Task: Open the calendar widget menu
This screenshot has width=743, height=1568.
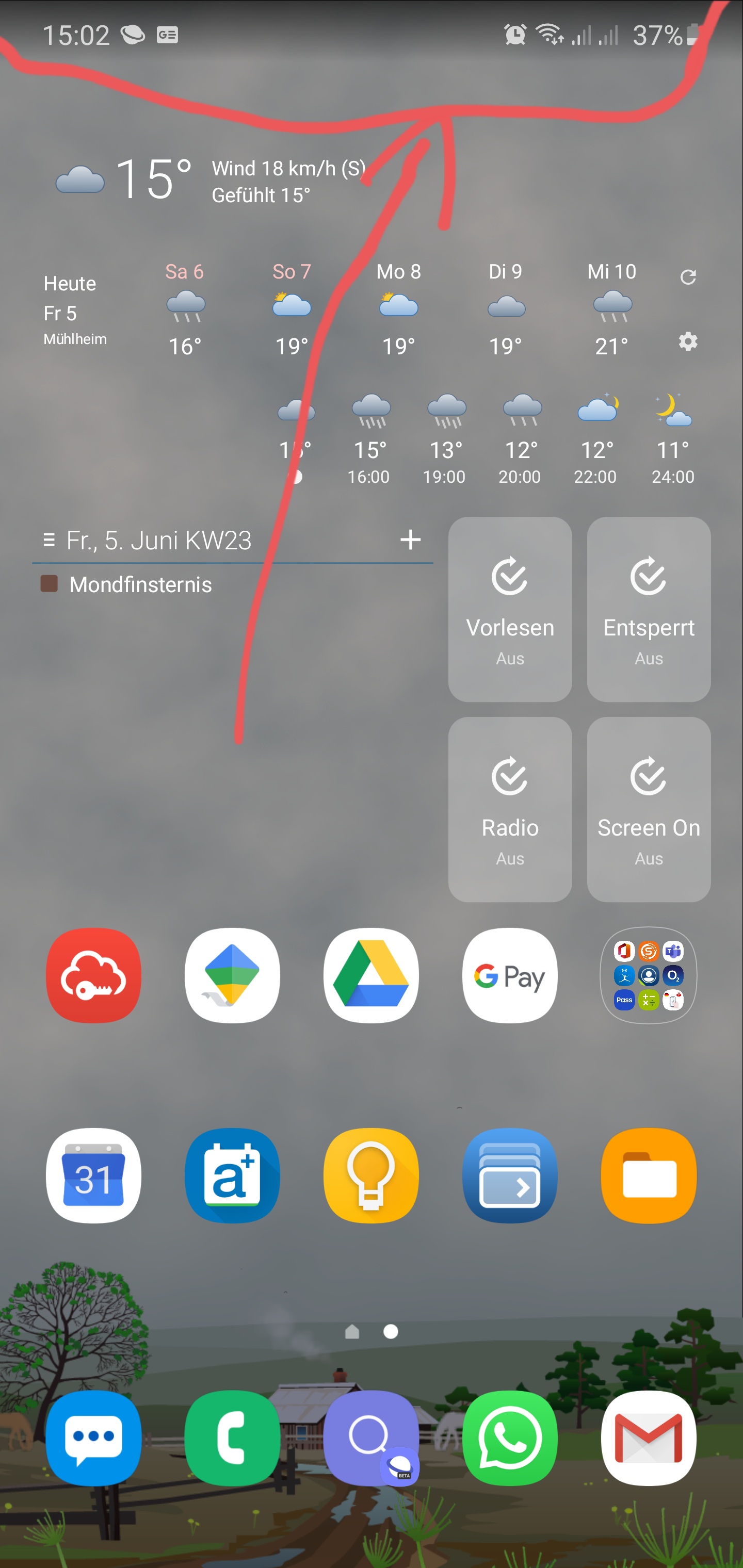Action: click(49, 540)
